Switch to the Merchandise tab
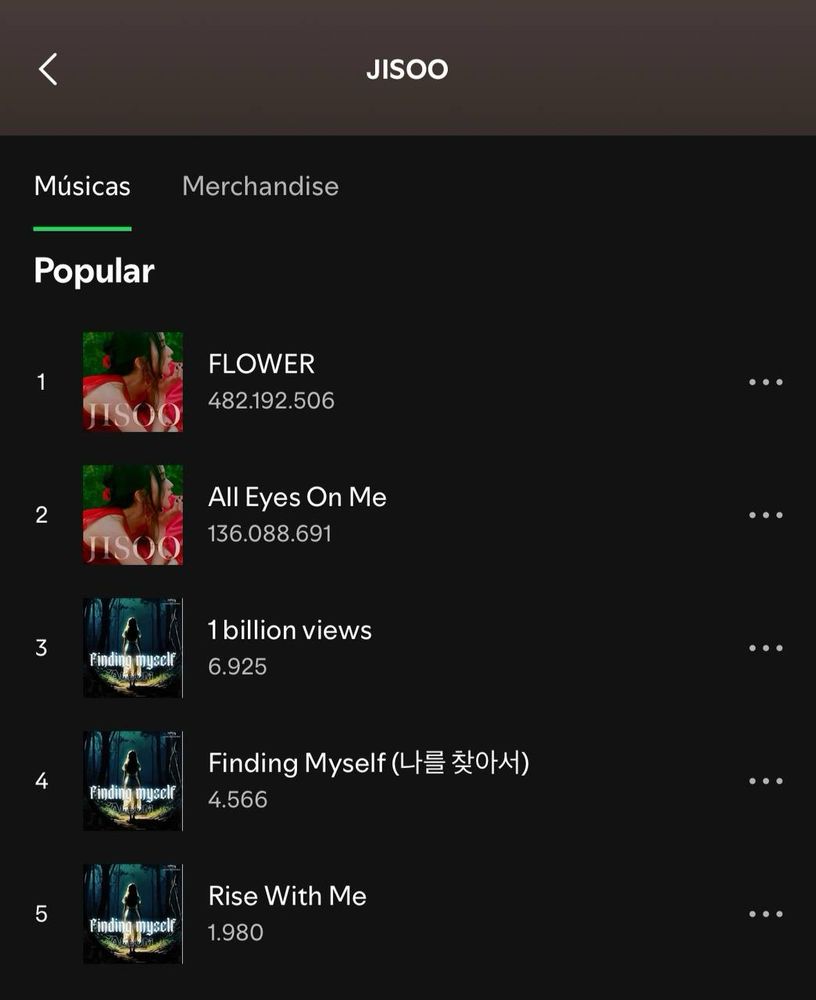The width and height of the screenshot is (816, 1000). pyautogui.click(x=260, y=186)
